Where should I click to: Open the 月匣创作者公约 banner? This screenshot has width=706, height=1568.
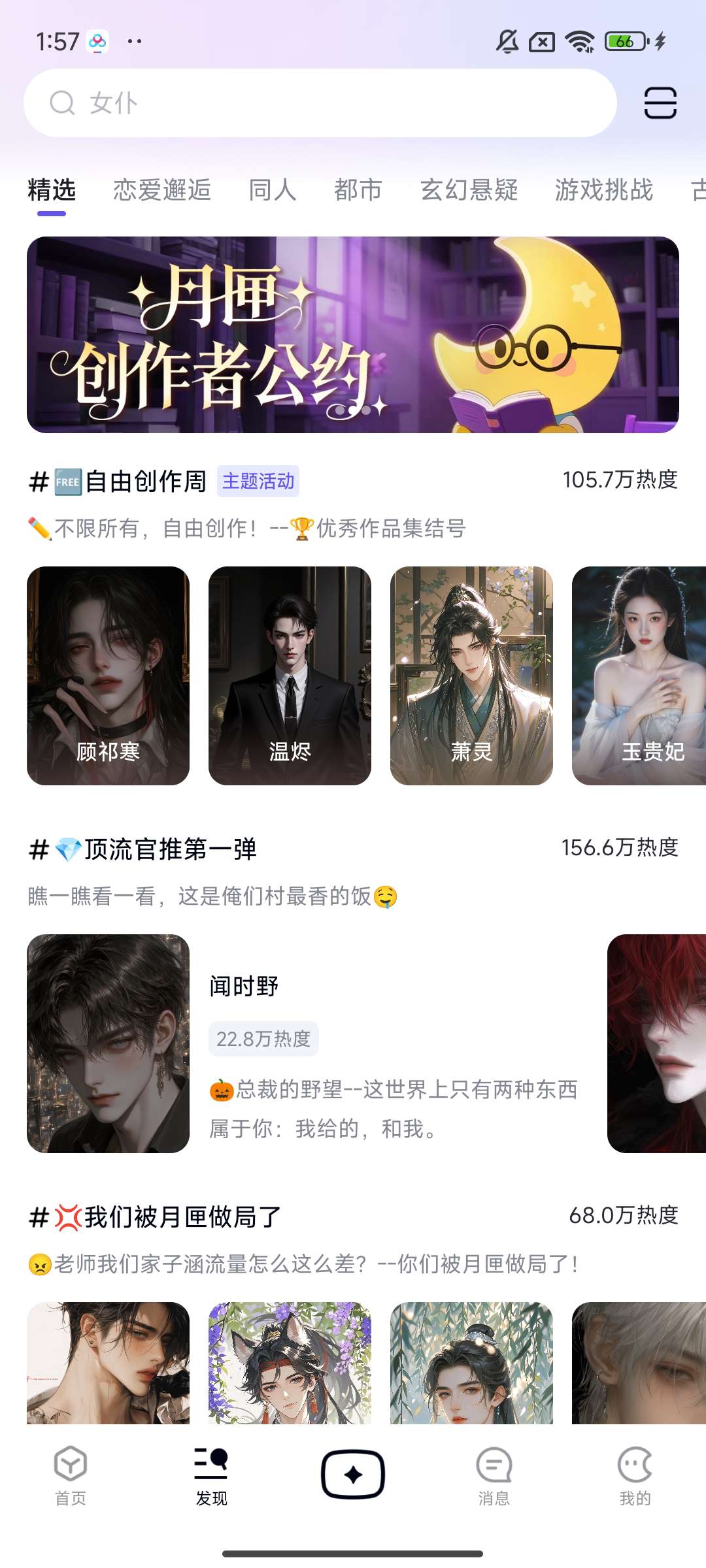[353, 336]
